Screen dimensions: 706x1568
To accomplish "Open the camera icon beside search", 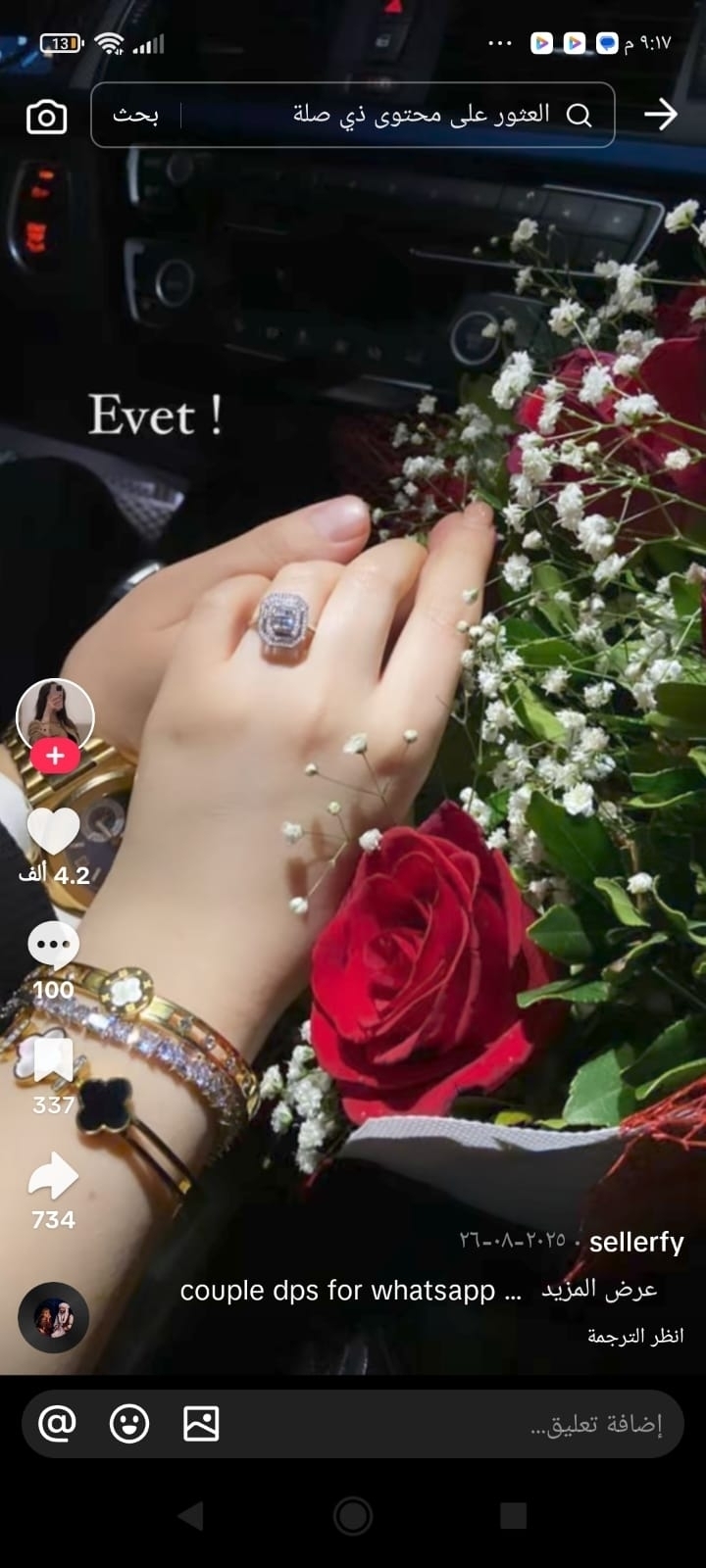I will pos(46,117).
